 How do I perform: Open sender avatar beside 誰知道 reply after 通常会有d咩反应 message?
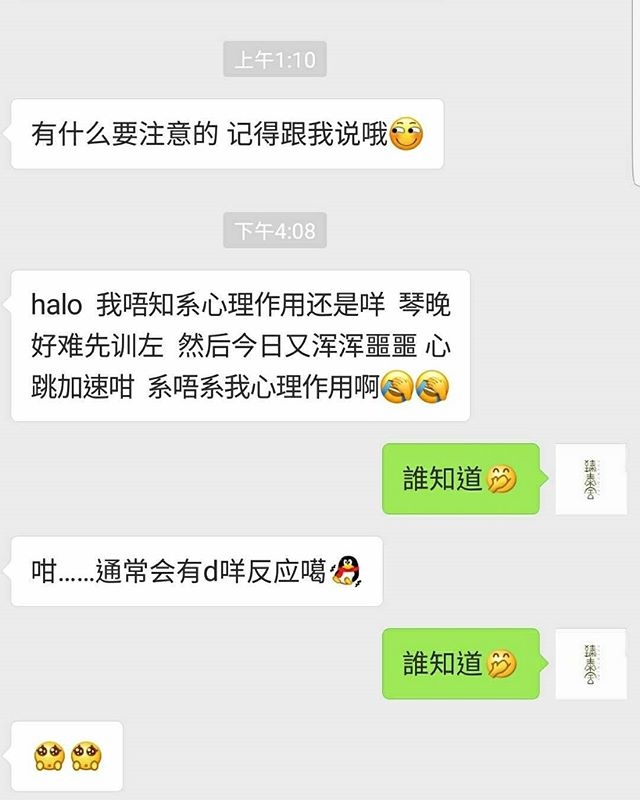(x=590, y=664)
